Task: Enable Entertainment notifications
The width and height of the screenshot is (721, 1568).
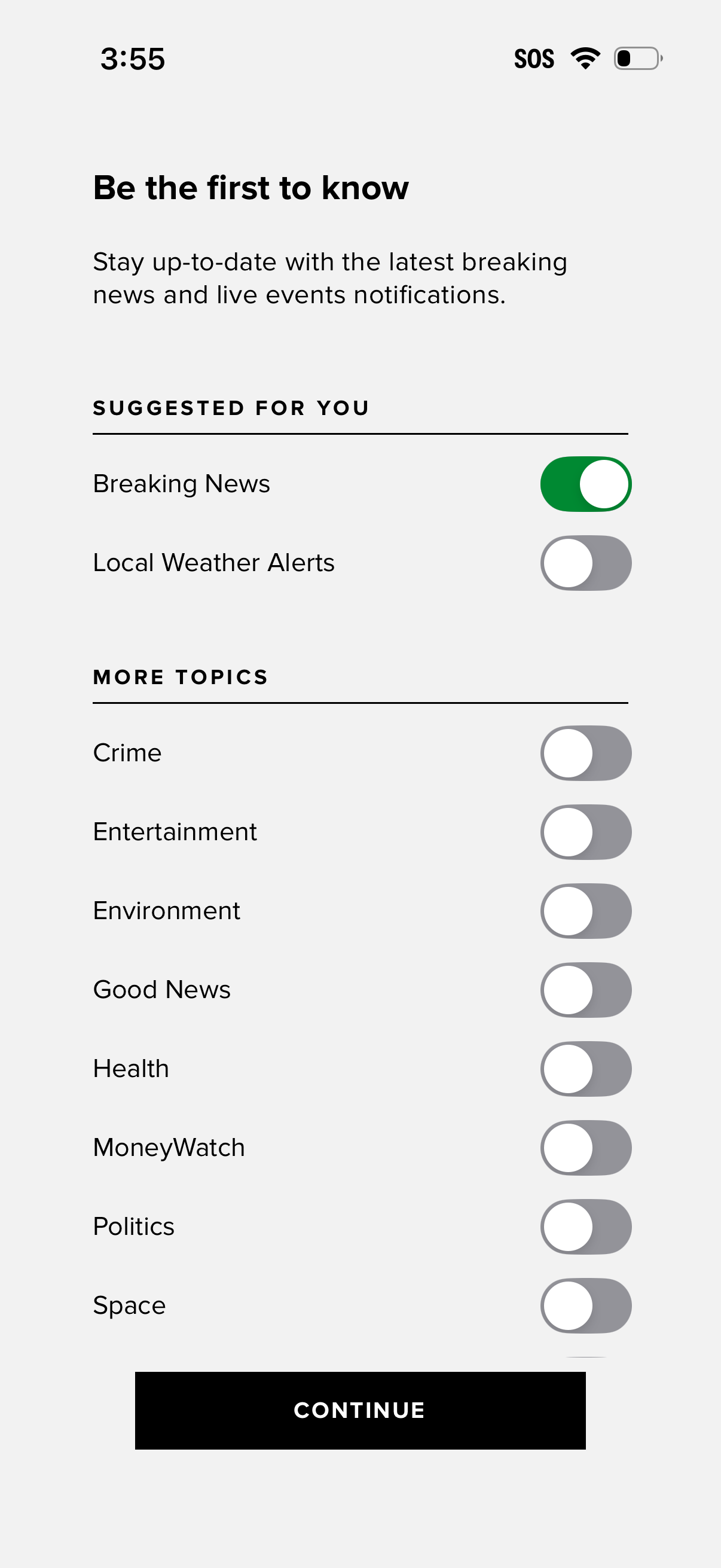Action: click(585, 831)
